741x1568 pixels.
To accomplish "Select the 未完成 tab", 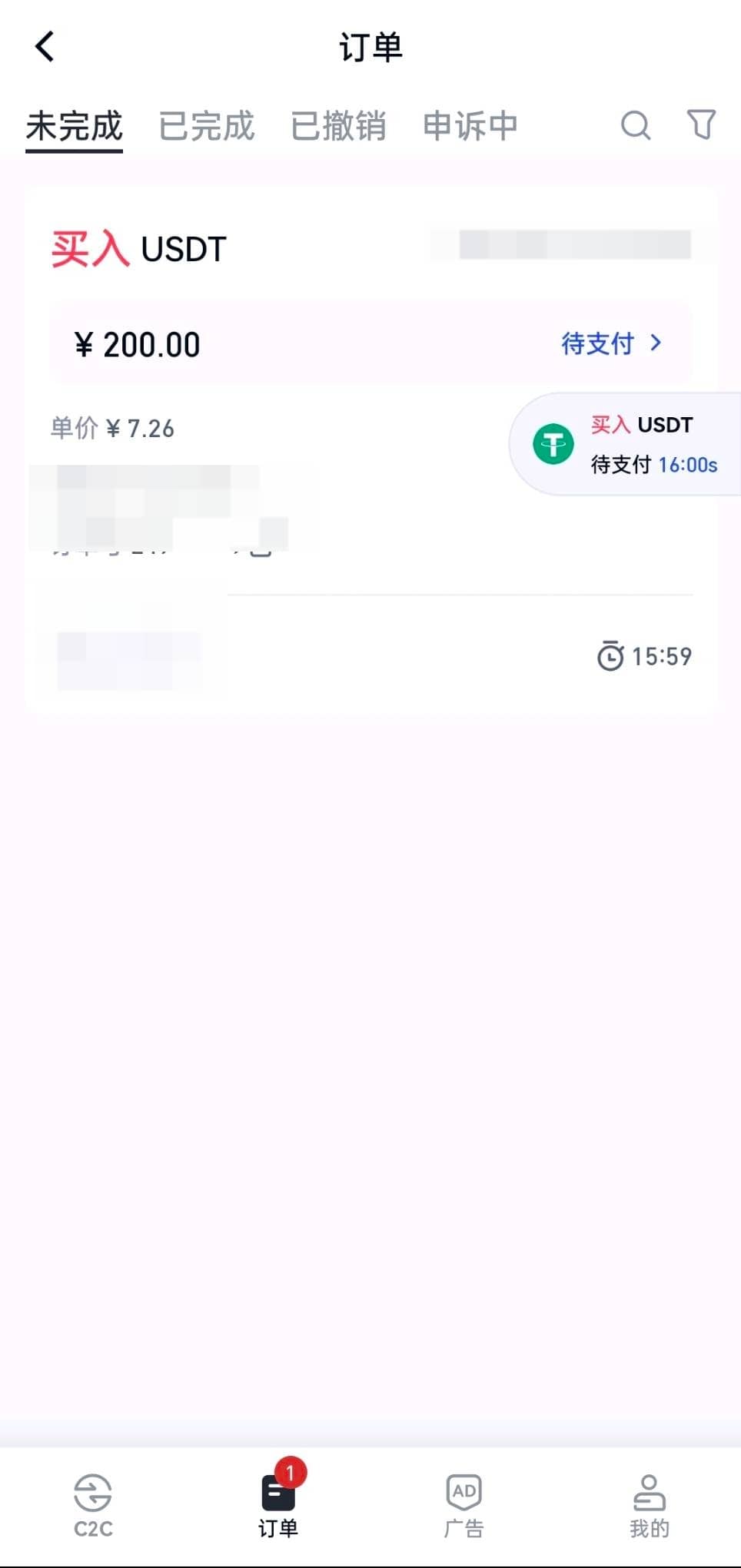I will (74, 128).
